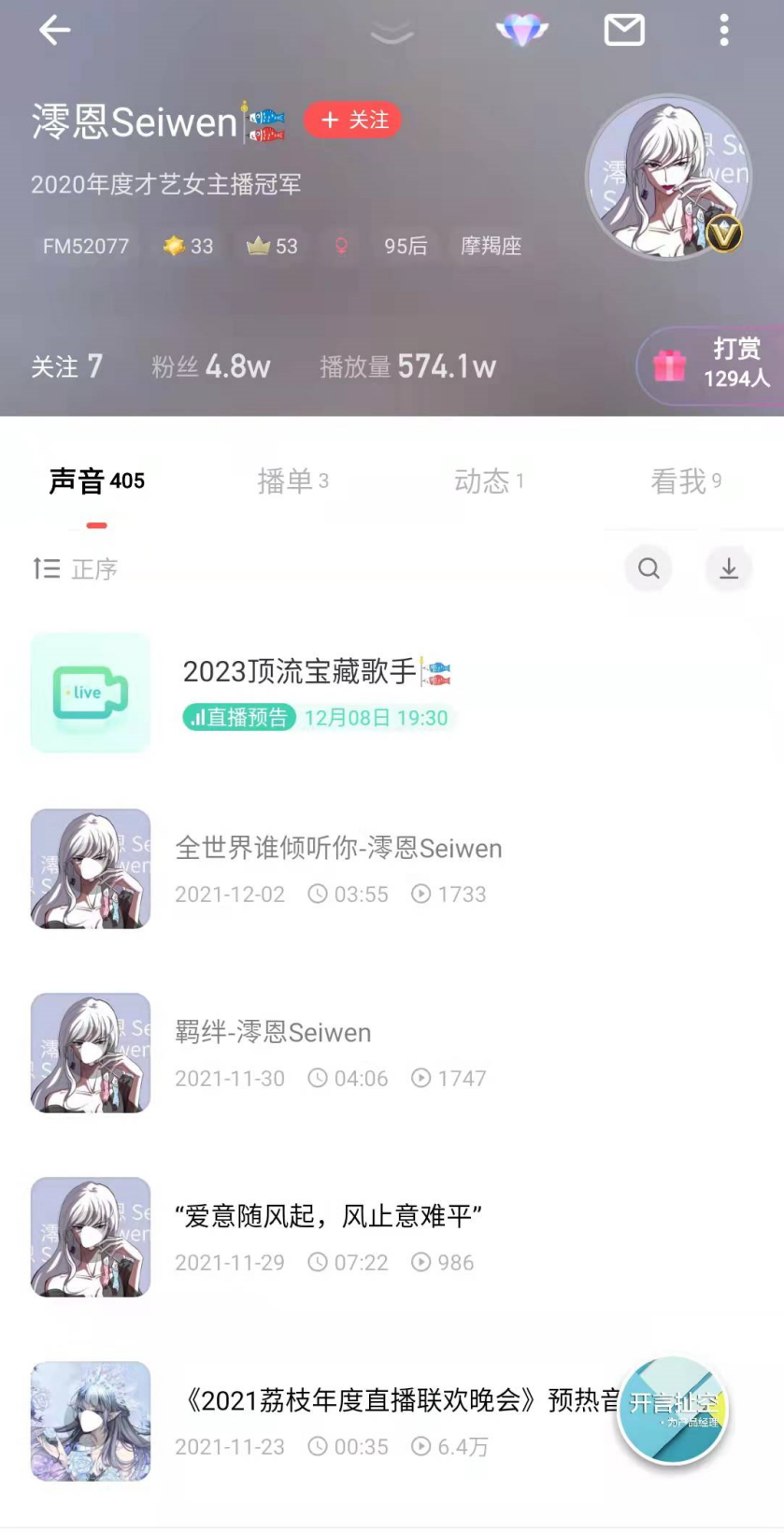Follow 澪恩Seiwen with the 关注 button

pos(353,120)
